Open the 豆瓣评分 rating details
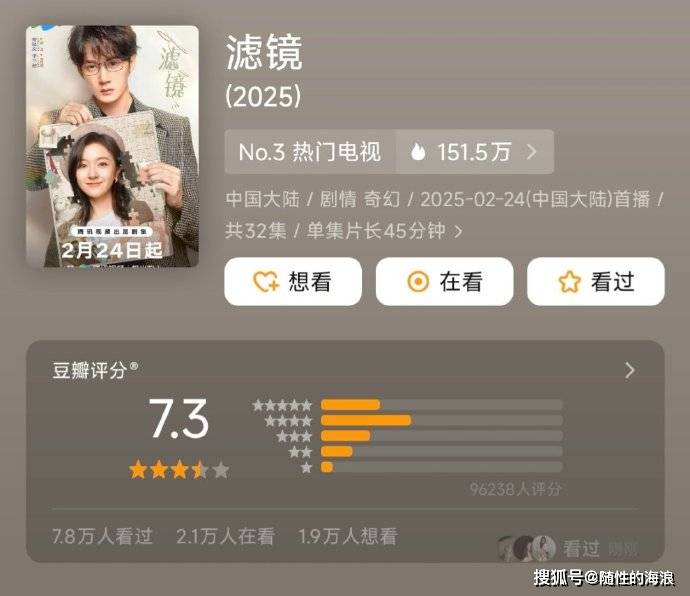The image size is (690, 596). pos(629,371)
